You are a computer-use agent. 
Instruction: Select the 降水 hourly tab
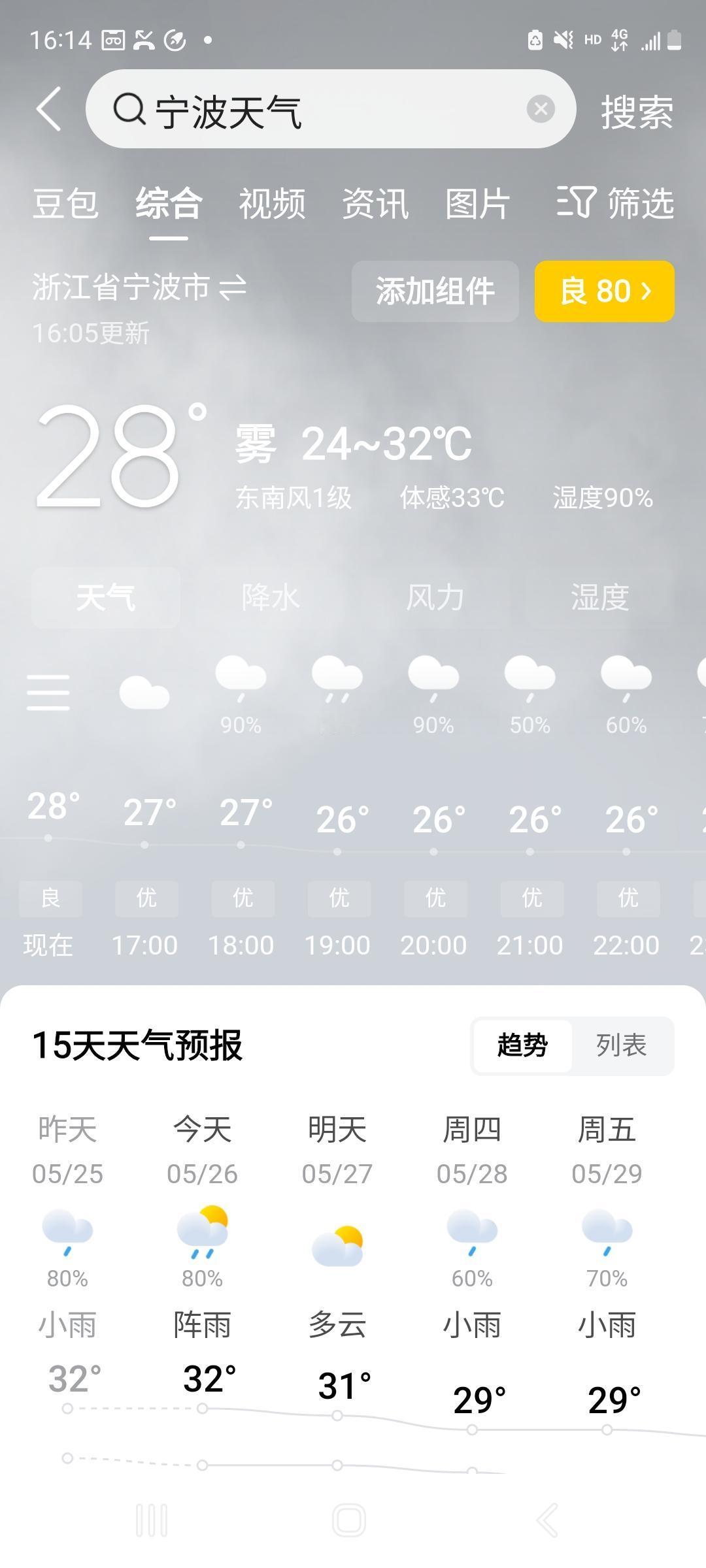271,598
